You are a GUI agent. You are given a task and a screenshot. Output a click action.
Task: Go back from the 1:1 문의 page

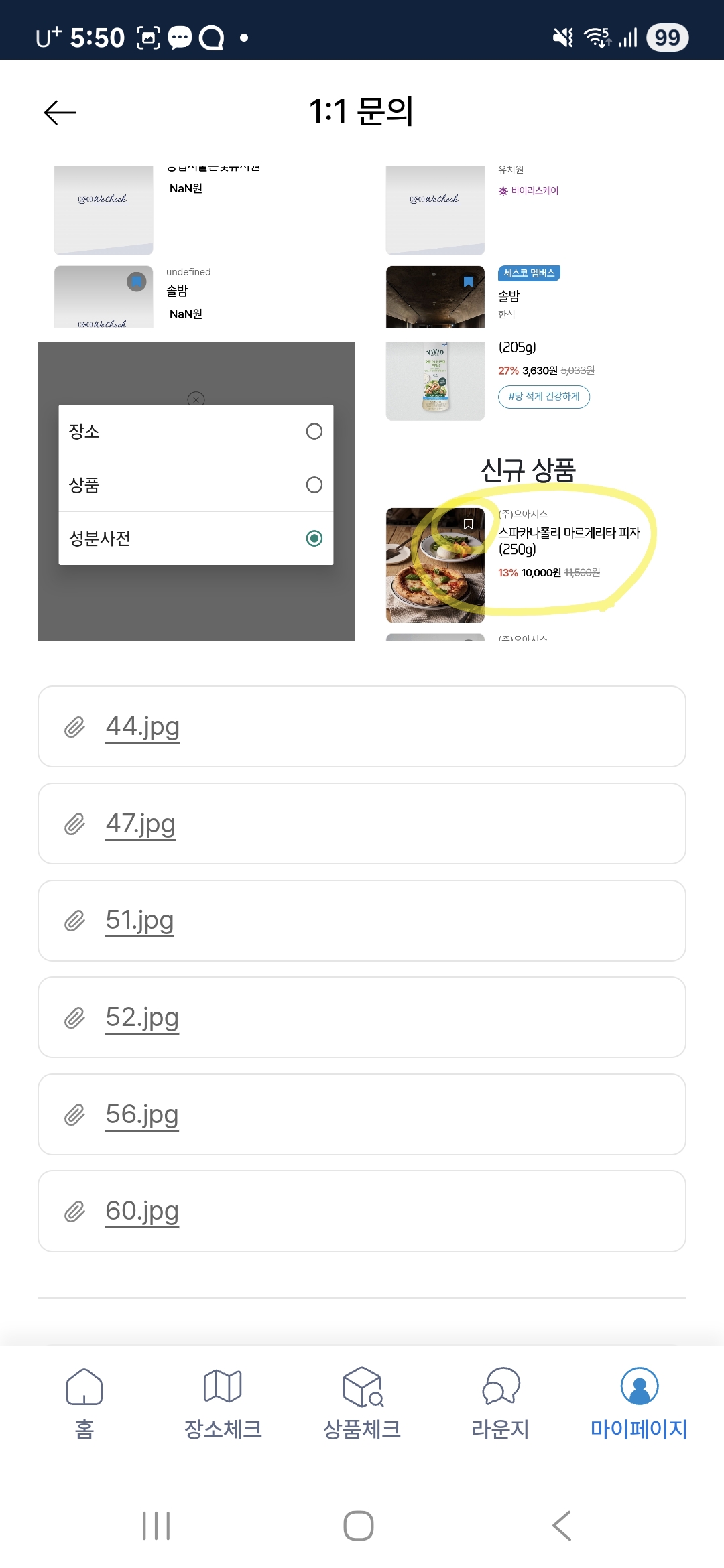click(x=60, y=112)
